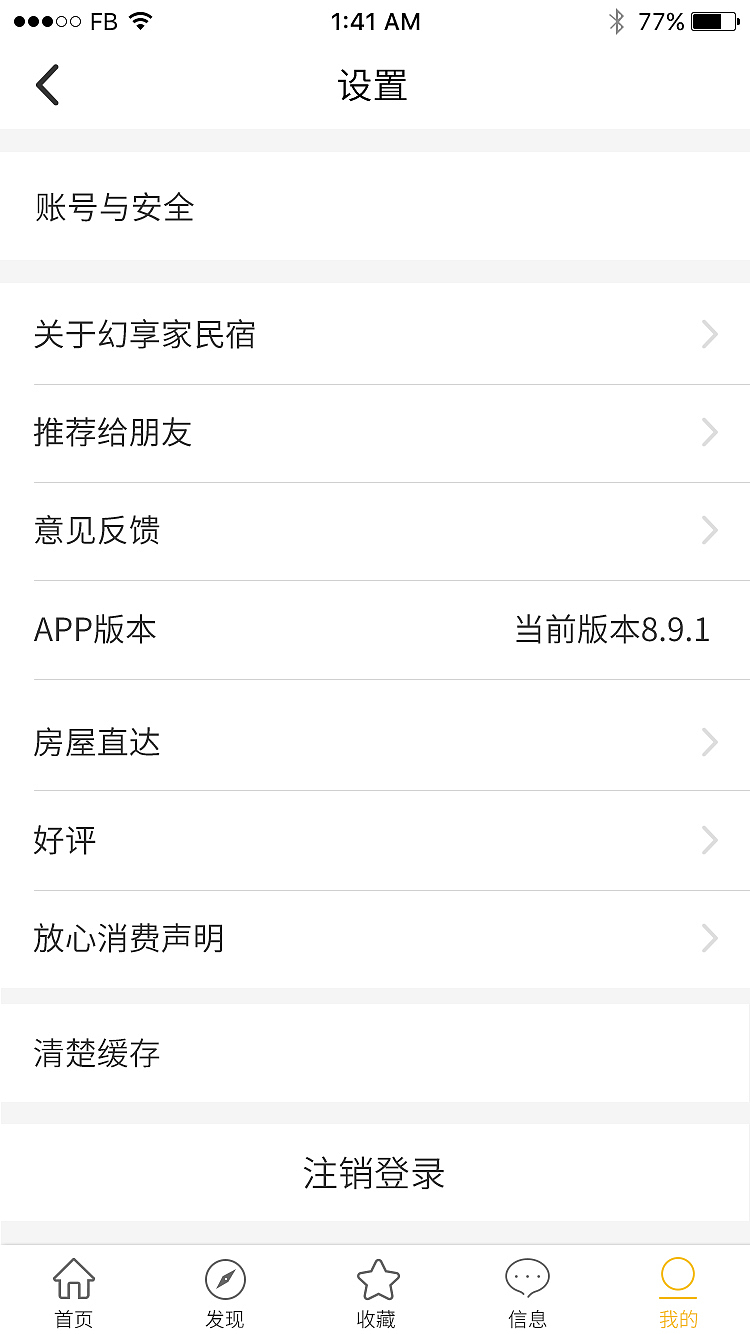Tap 当前版本8.9.1 to check APP version
This screenshot has width=750, height=1334.
click(612, 630)
